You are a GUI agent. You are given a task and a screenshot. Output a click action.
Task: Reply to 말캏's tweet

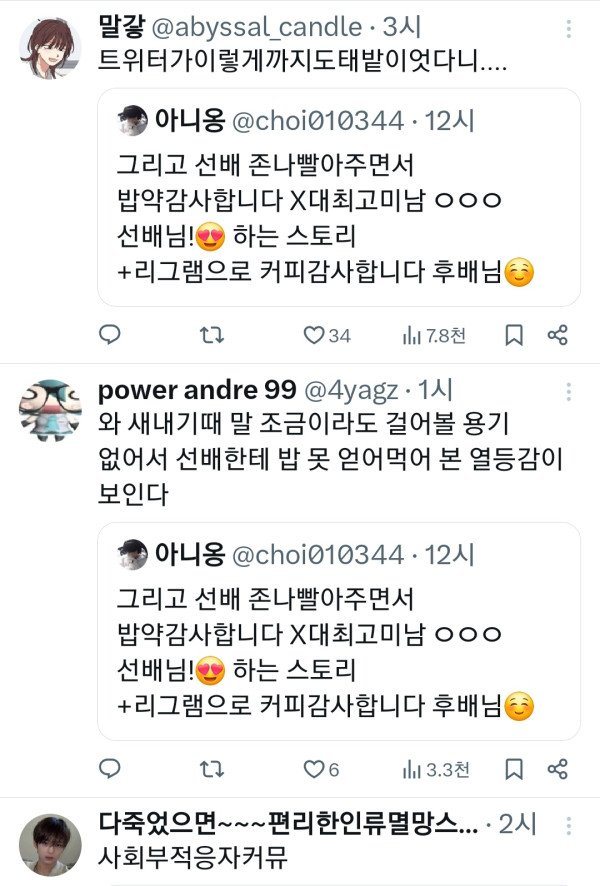pos(111,335)
